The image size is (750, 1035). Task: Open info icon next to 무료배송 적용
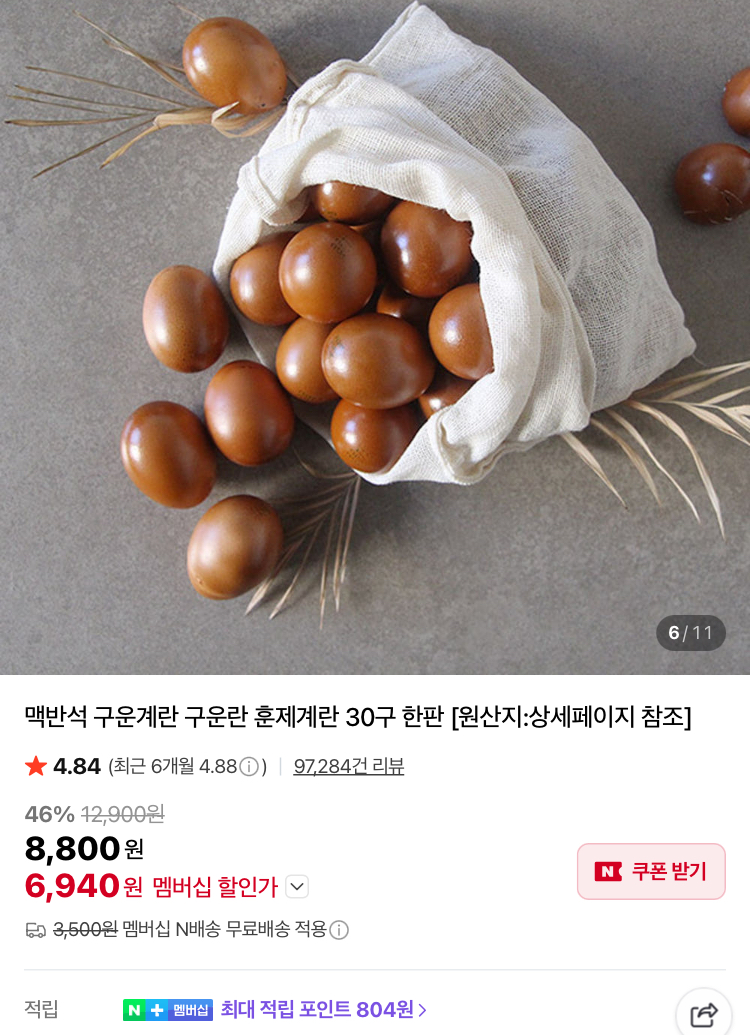pyautogui.click(x=340, y=930)
